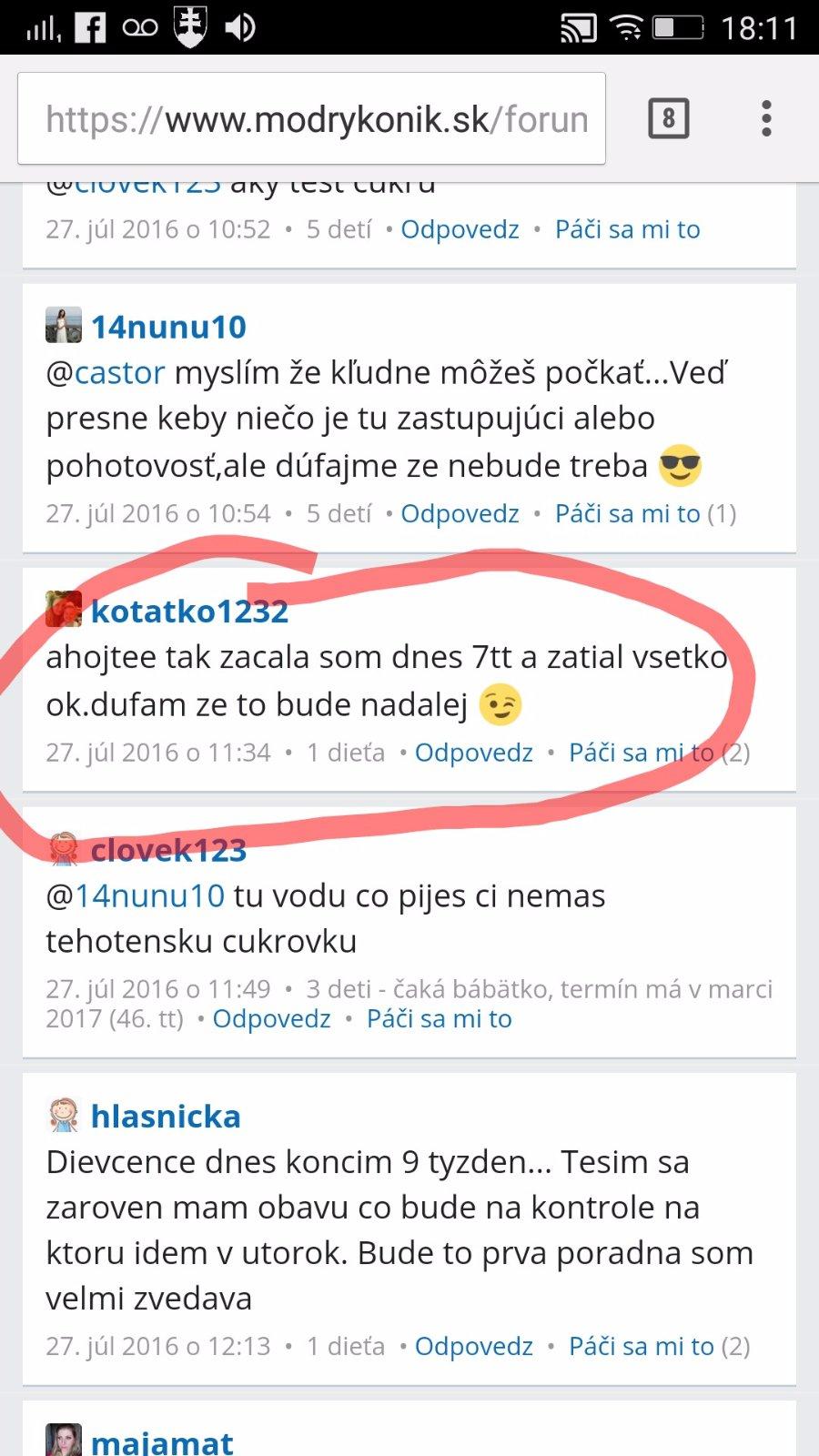Like hlasnicka's post

click(x=641, y=1347)
